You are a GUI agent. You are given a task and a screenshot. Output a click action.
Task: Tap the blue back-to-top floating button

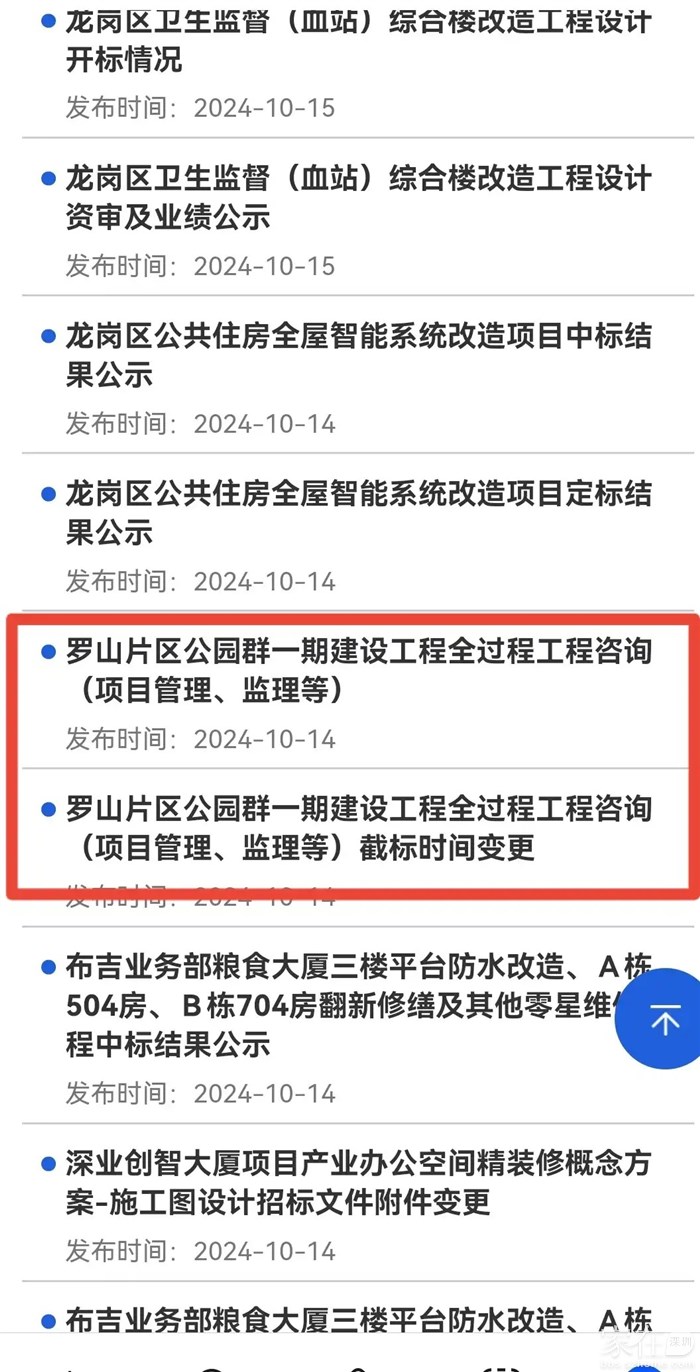tap(664, 1020)
